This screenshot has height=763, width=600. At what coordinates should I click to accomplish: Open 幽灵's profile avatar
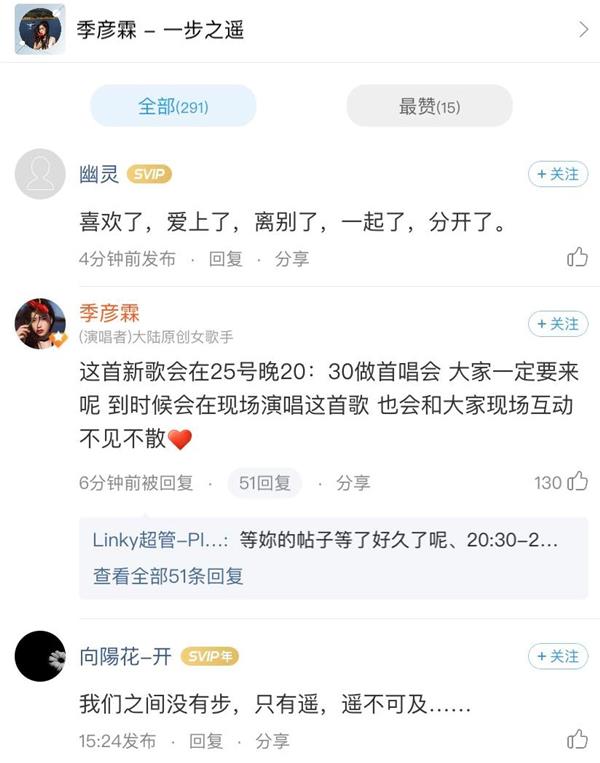(40, 174)
